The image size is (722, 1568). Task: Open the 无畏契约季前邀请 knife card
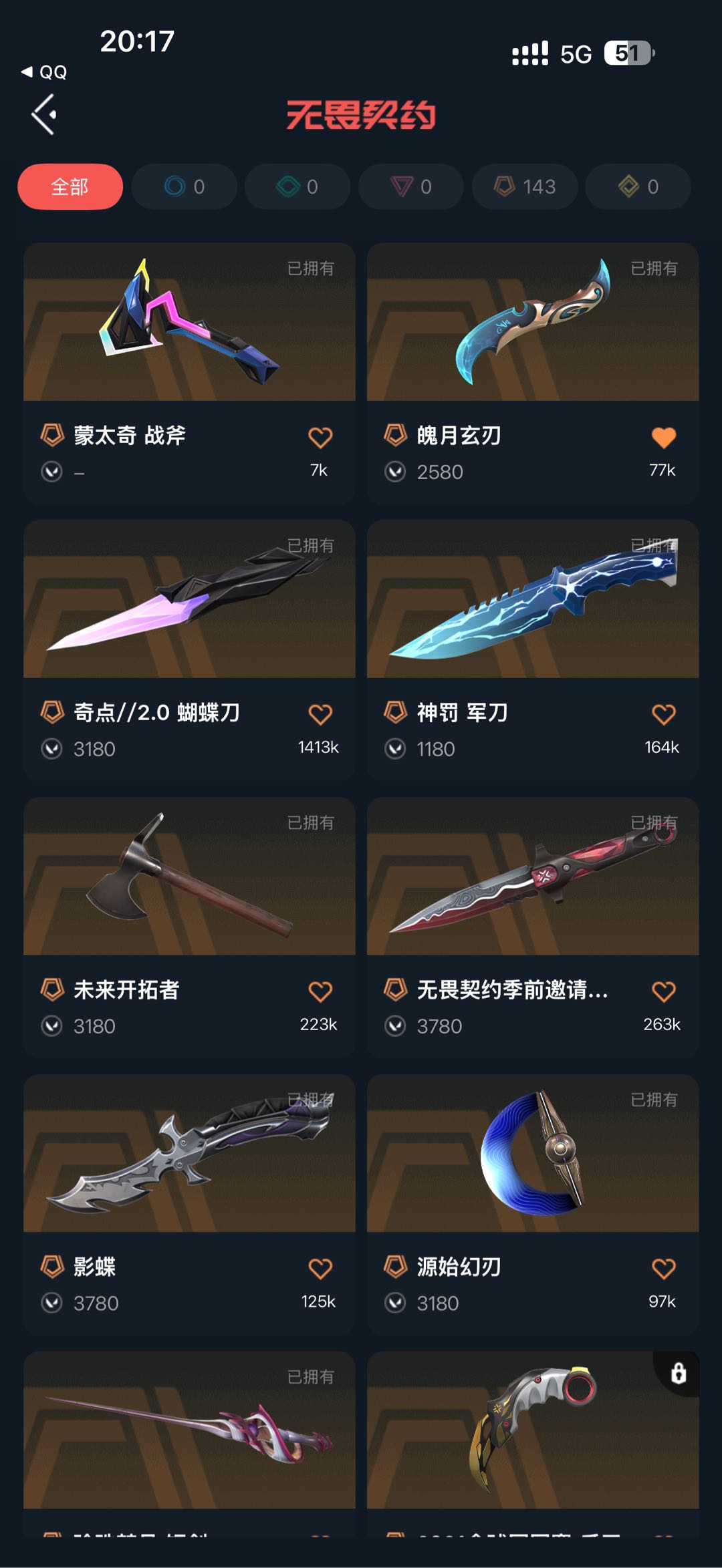click(533, 927)
